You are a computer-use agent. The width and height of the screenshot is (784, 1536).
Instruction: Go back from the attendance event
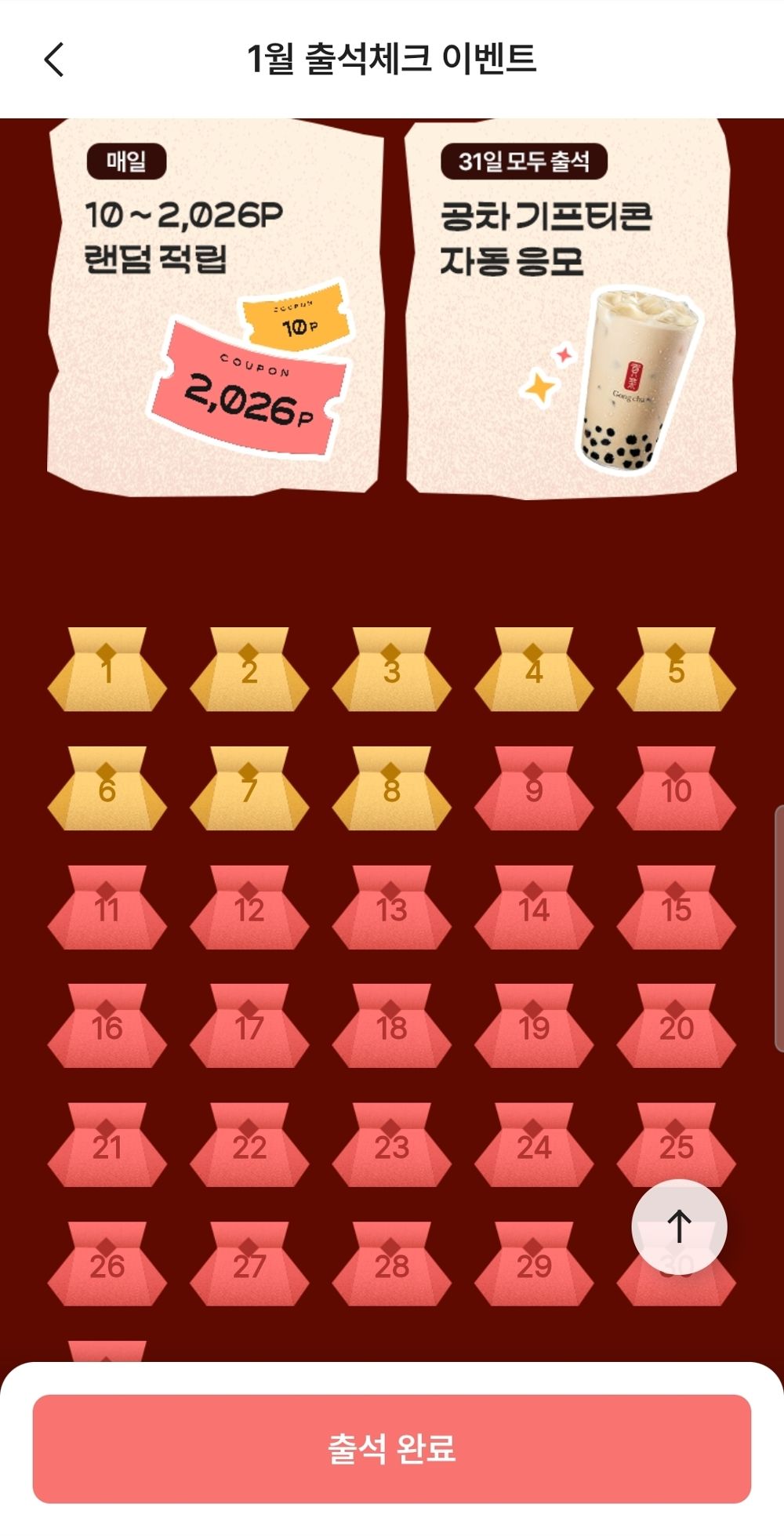(x=53, y=60)
